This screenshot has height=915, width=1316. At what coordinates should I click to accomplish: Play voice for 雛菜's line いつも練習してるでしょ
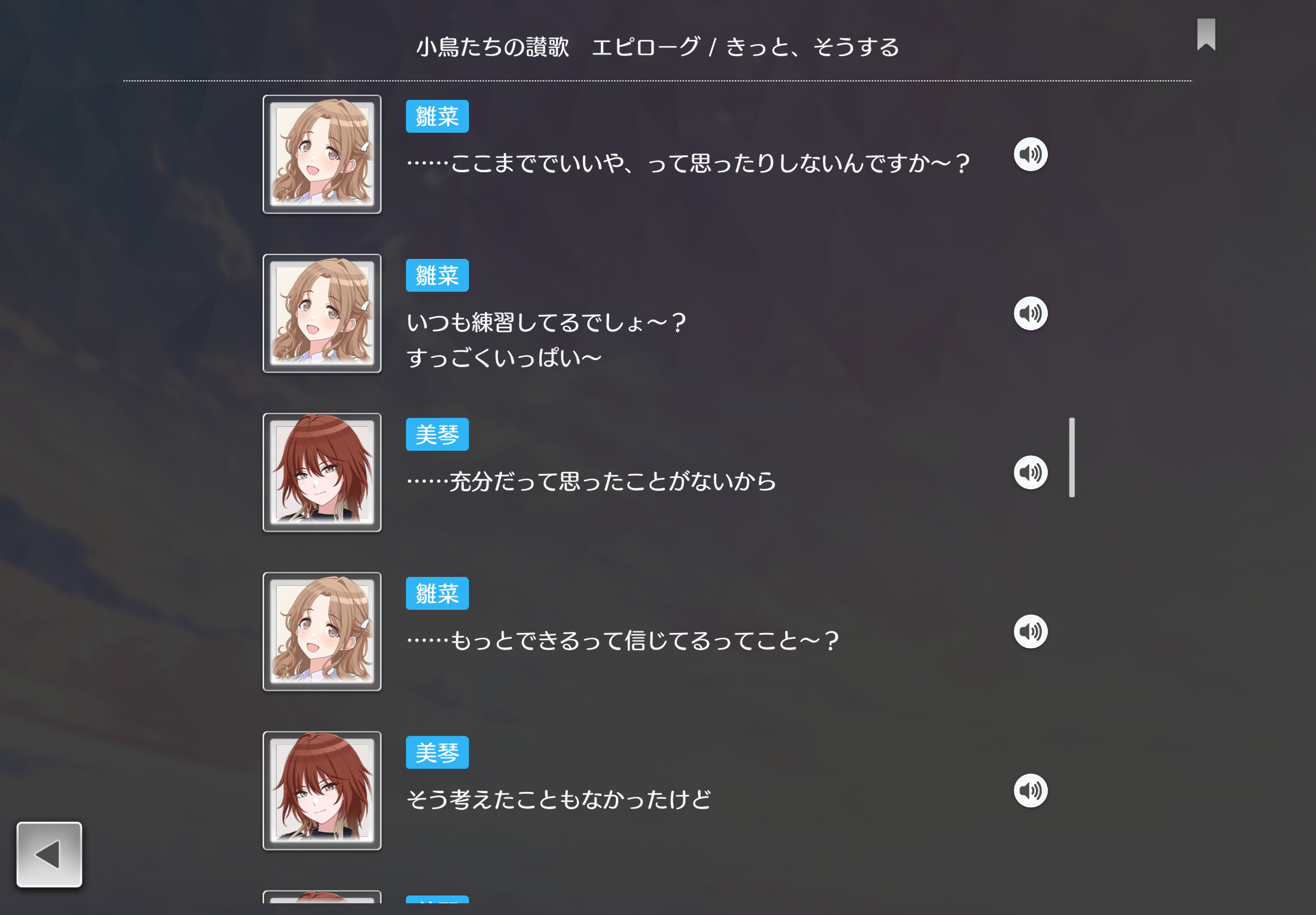tap(1030, 314)
